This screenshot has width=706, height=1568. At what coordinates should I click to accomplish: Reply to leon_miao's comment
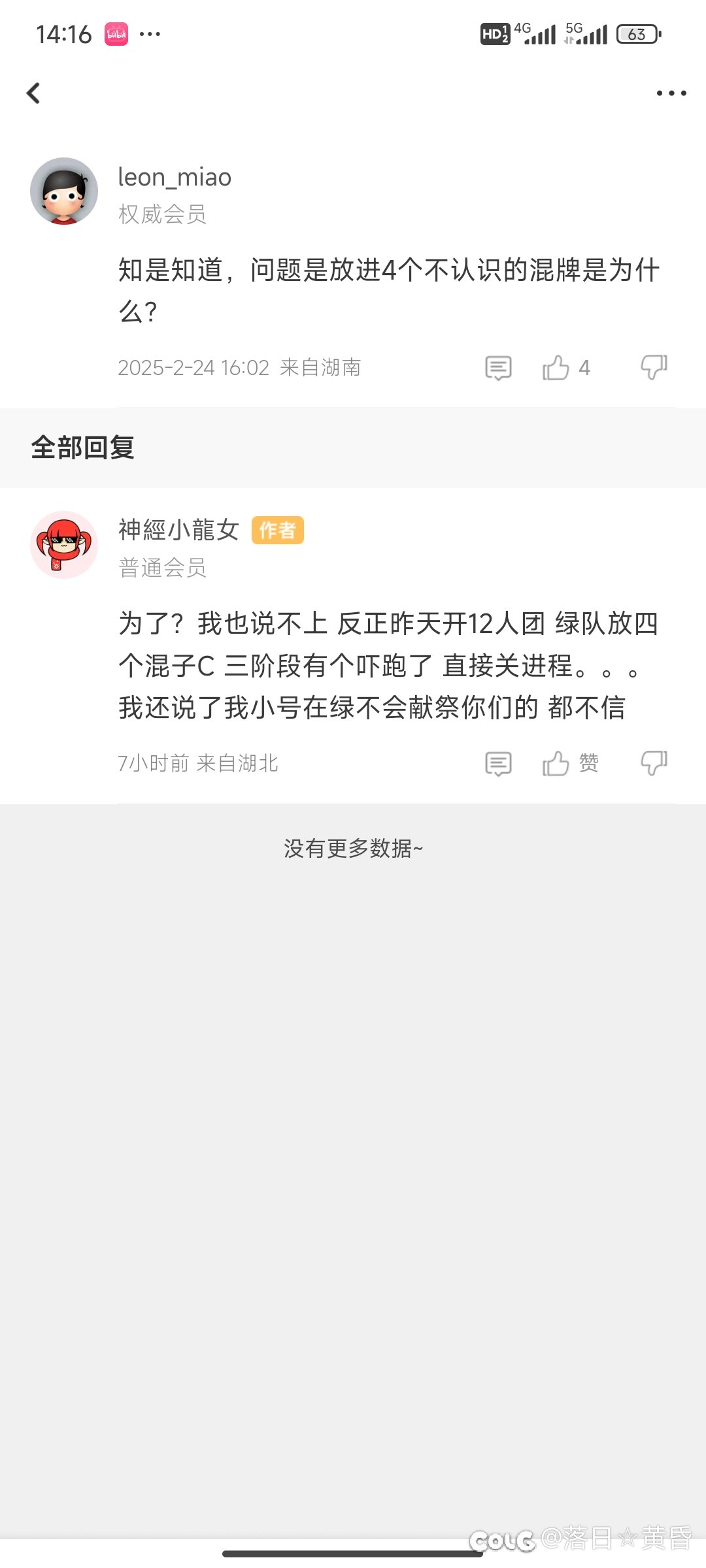[x=498, y=368]
